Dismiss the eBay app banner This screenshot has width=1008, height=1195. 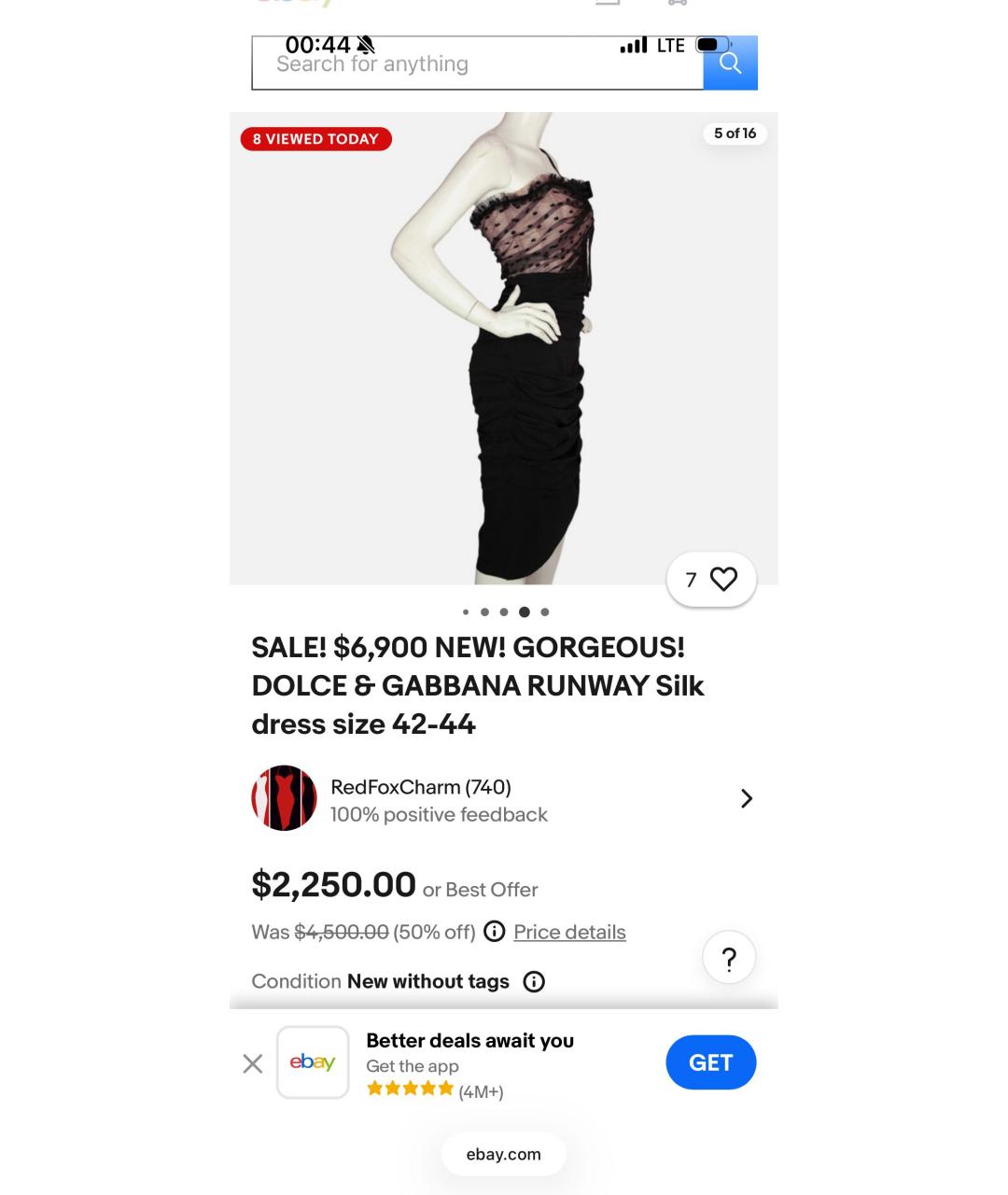coord(253,1063)
